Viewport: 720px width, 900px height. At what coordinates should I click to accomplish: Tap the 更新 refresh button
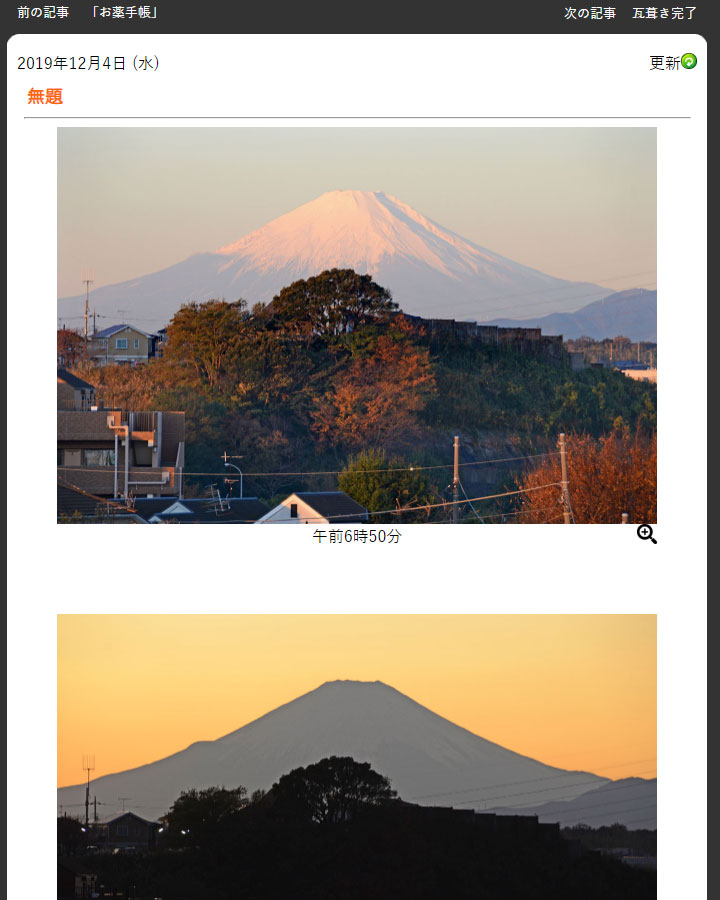(x=673, y=62)
